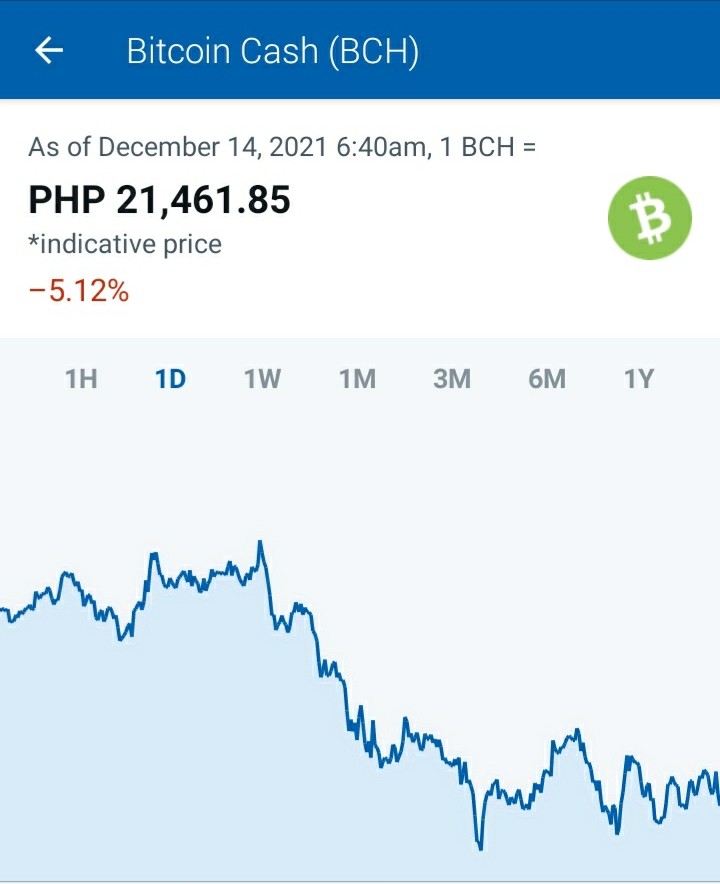View the 3M price history
Viewport: 720px width, 884px height.
coord(452,378)
